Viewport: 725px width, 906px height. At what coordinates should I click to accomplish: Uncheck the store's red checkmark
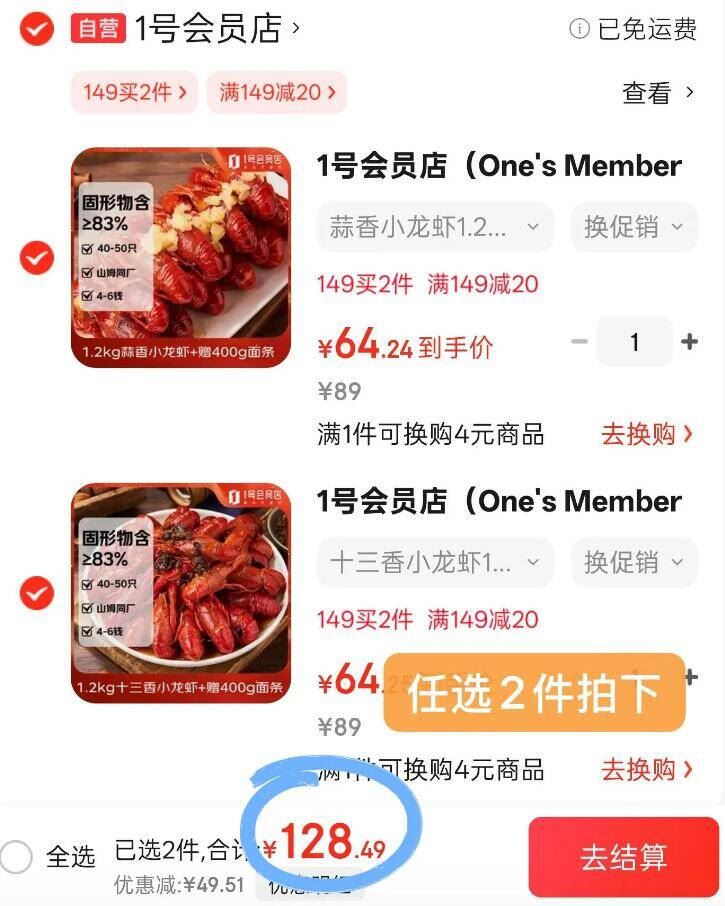click(x=36, y=29)
